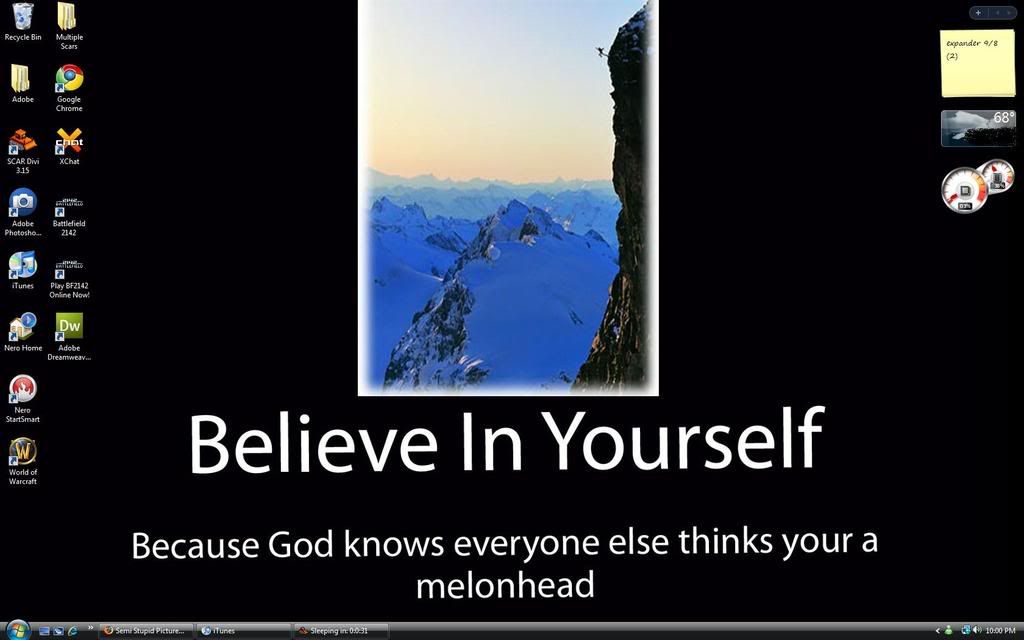Select the Adobe Dreamweaver shortcut

tap(69, 327)
